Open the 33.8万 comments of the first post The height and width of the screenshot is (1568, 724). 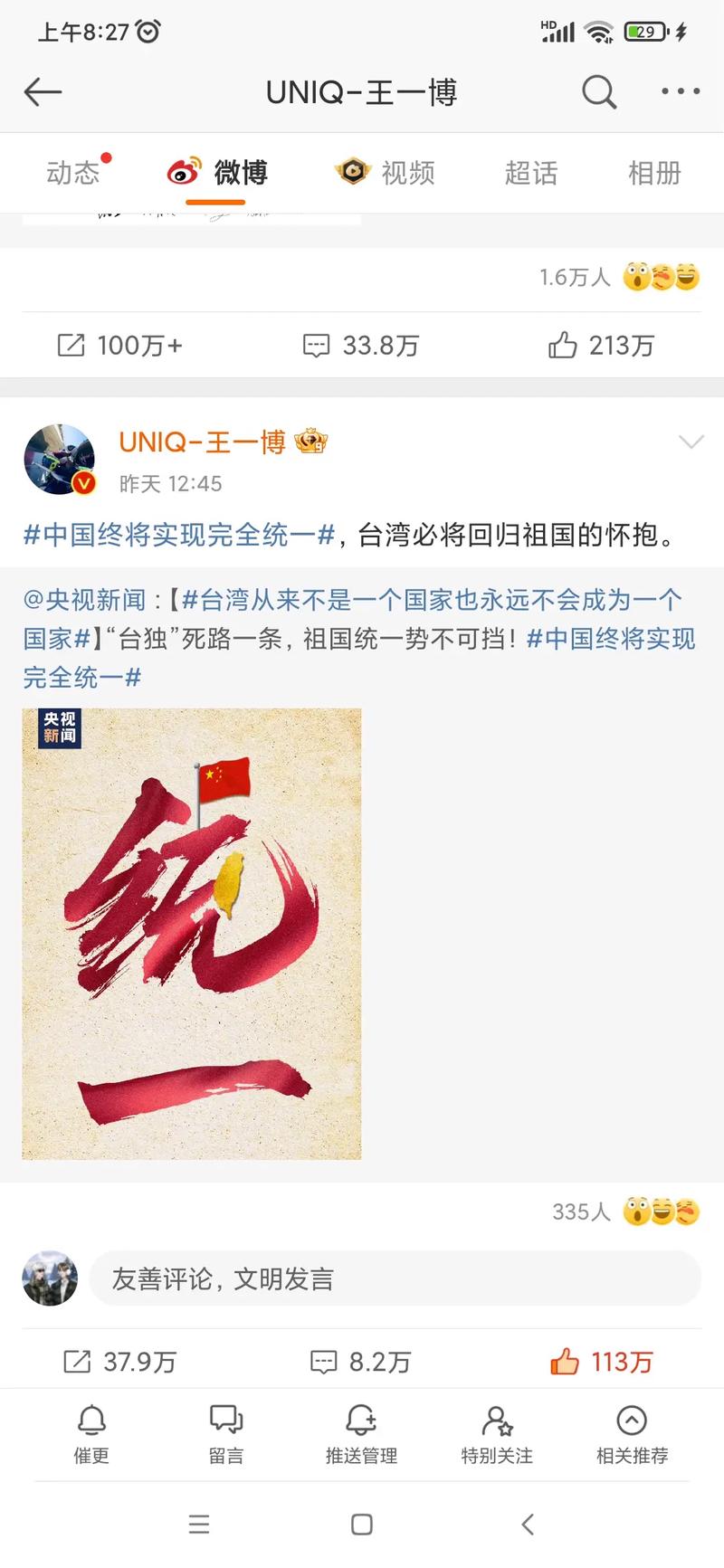pos(361,345)
